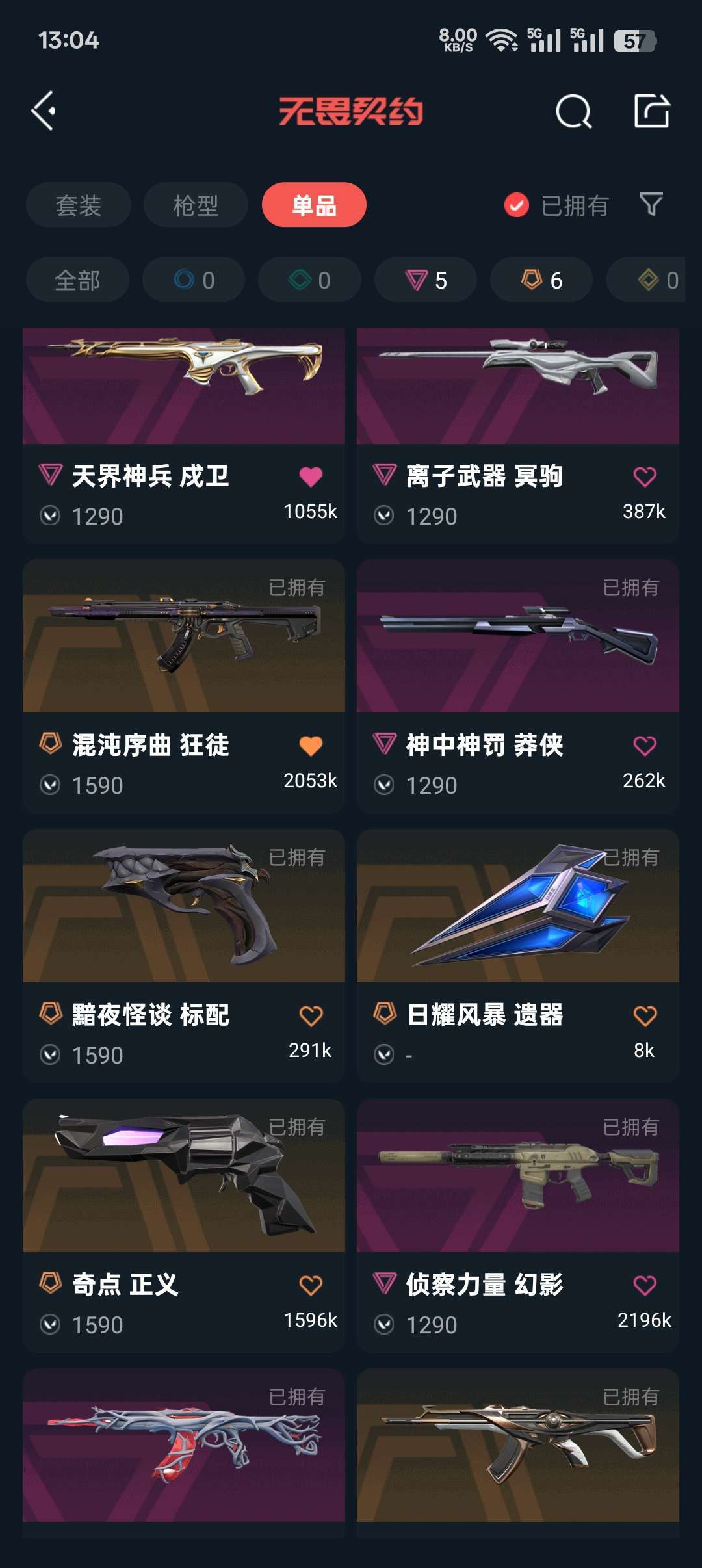Image resolution: width=702 pixels, height=1568 pixels.
Task: Favorite the 神中神罚 莽侠 skin
Action: 645,746
